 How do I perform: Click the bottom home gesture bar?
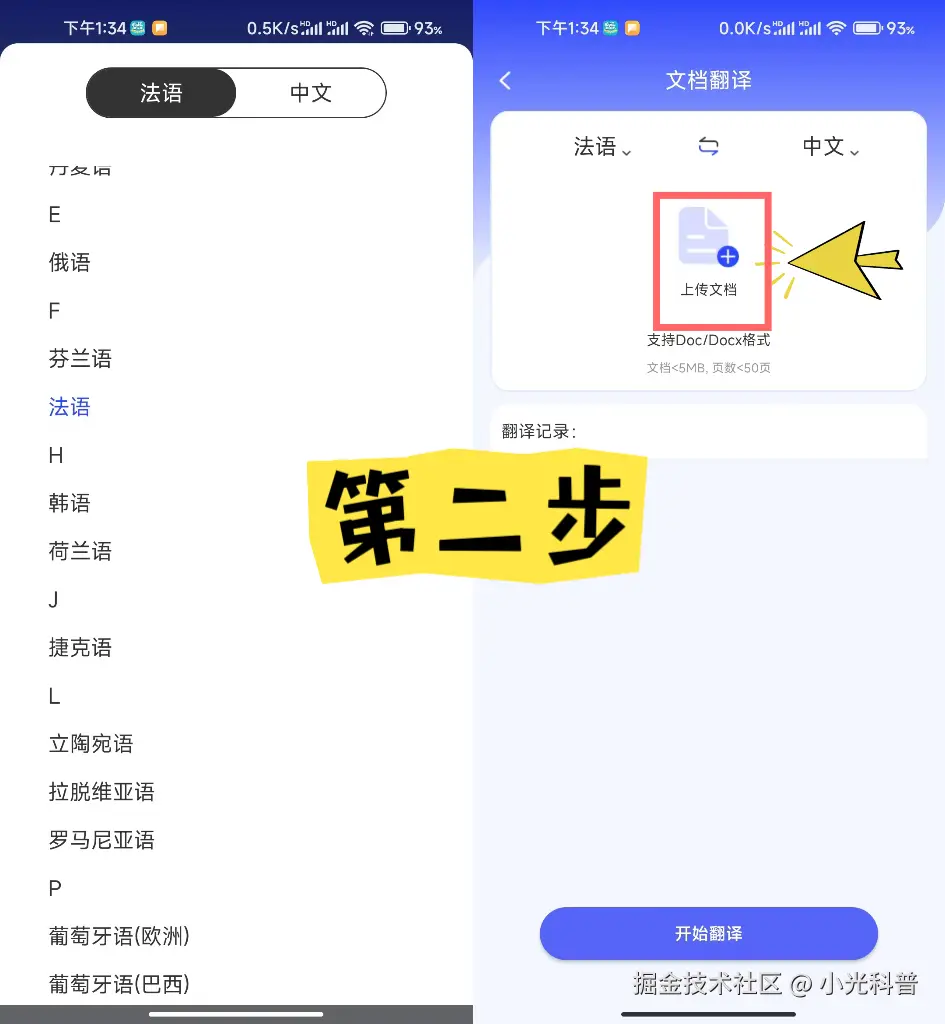(236, 1014)
